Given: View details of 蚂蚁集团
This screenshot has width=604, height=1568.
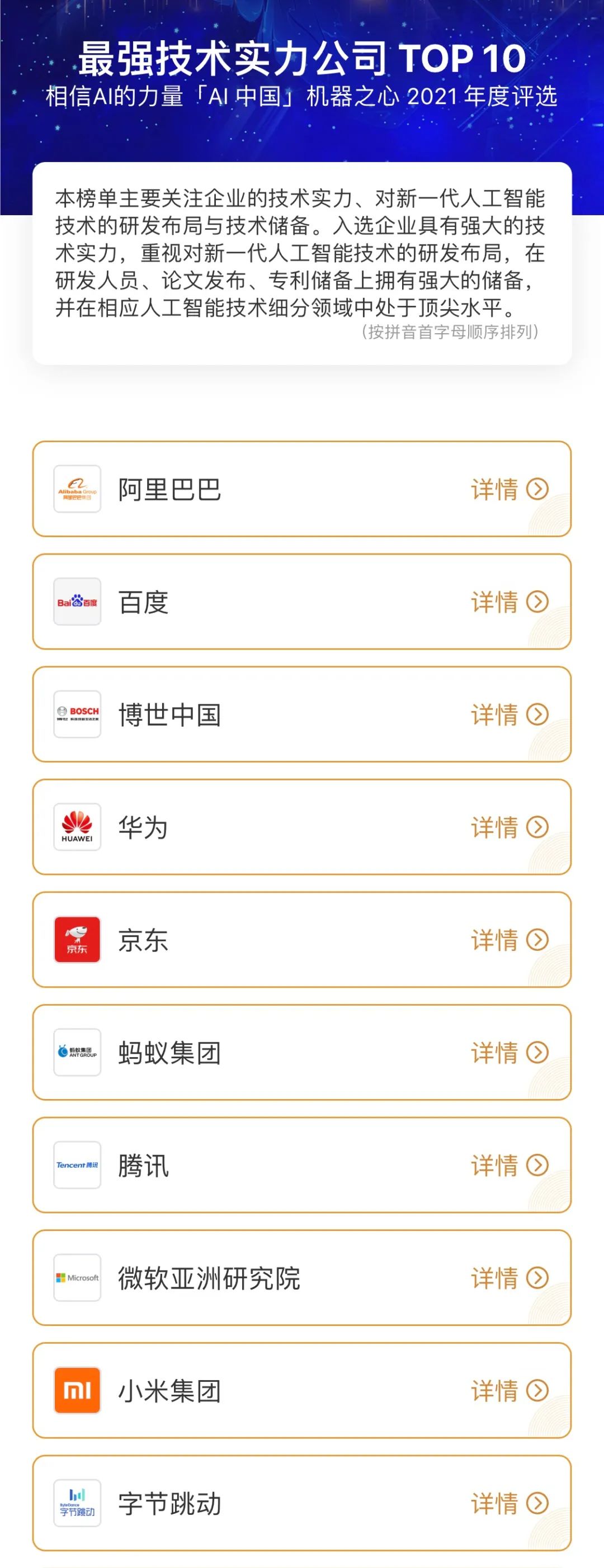Looking at the screenshot, I should 509,1053.
